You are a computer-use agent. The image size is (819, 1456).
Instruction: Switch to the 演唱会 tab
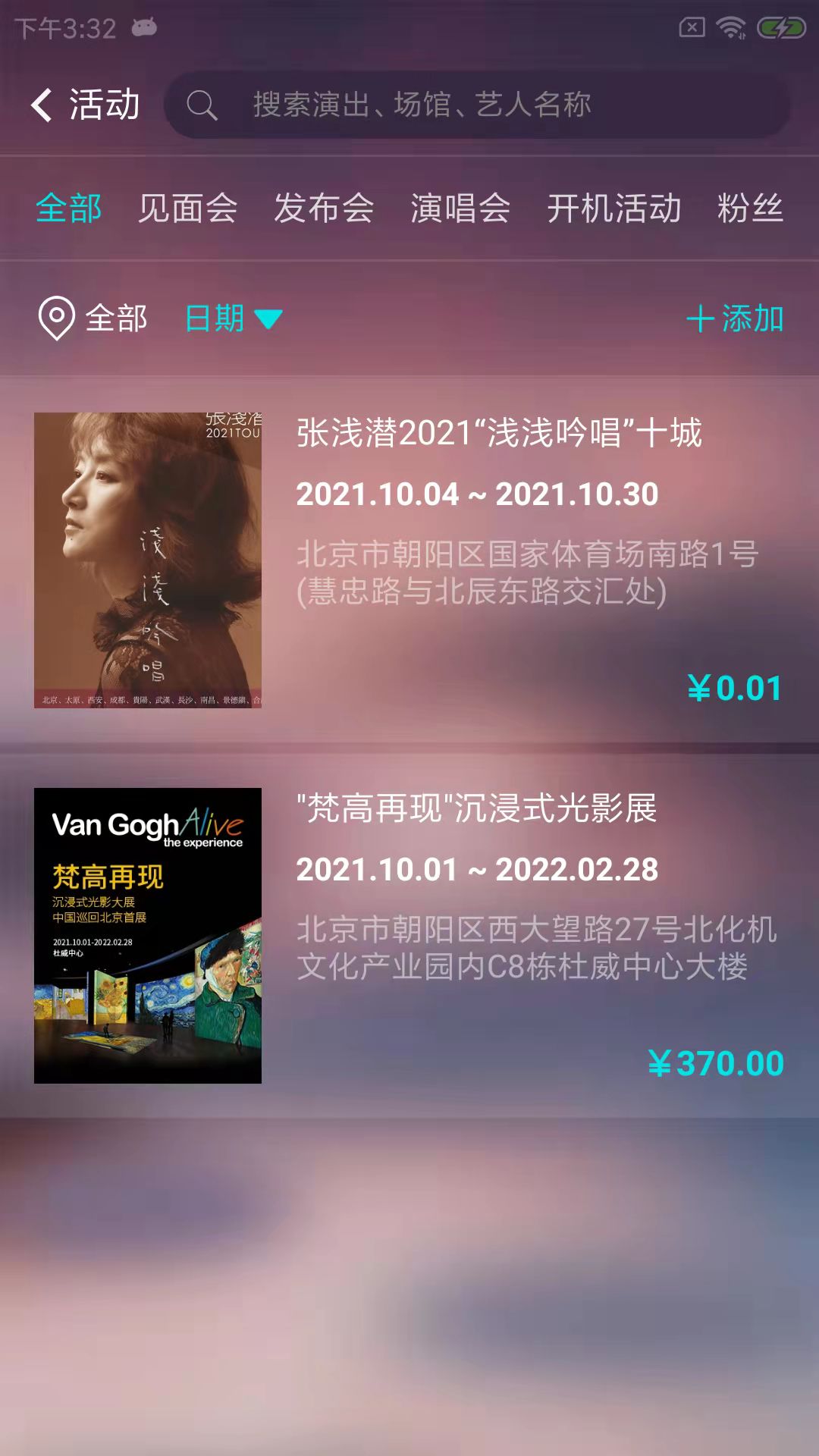click(461, 209)
